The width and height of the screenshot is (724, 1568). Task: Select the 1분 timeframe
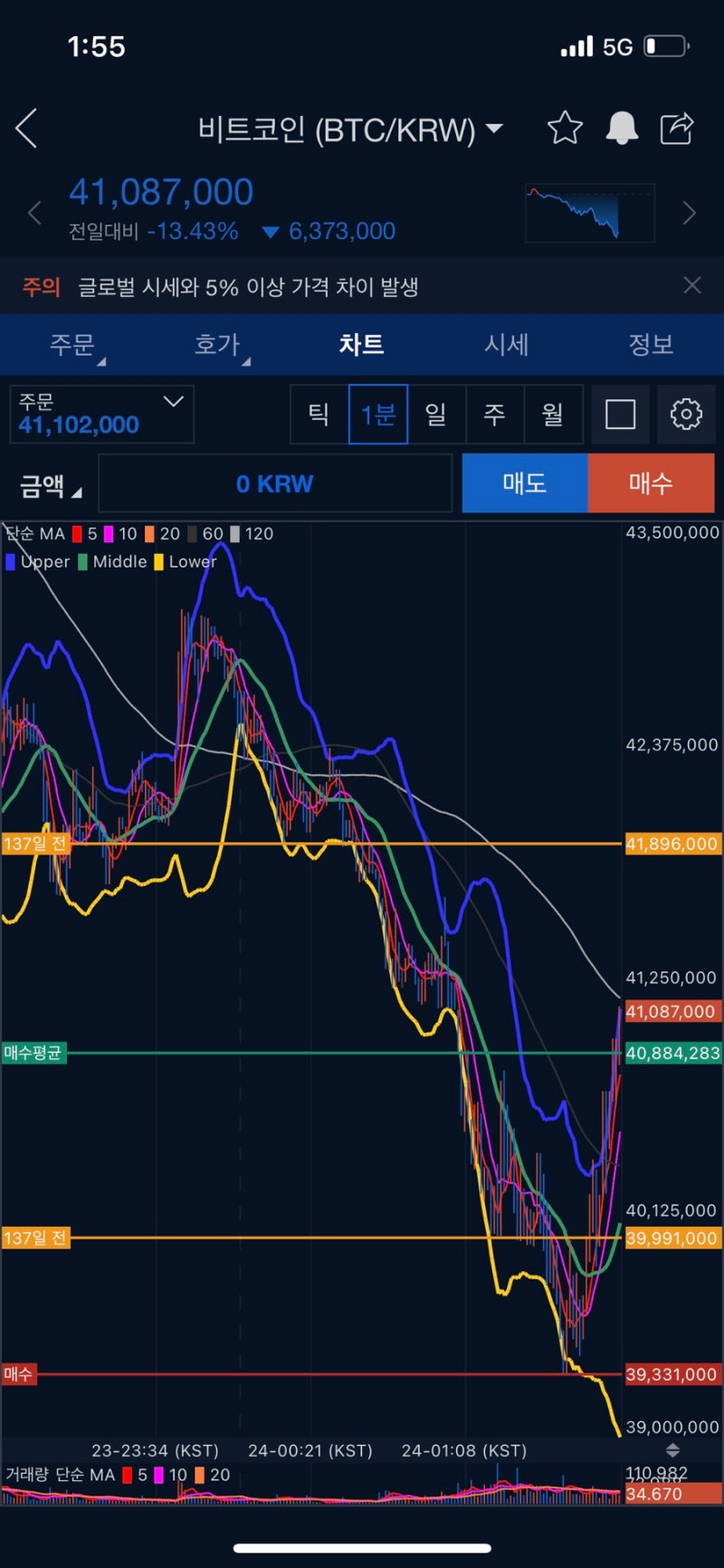pos(378,414)
